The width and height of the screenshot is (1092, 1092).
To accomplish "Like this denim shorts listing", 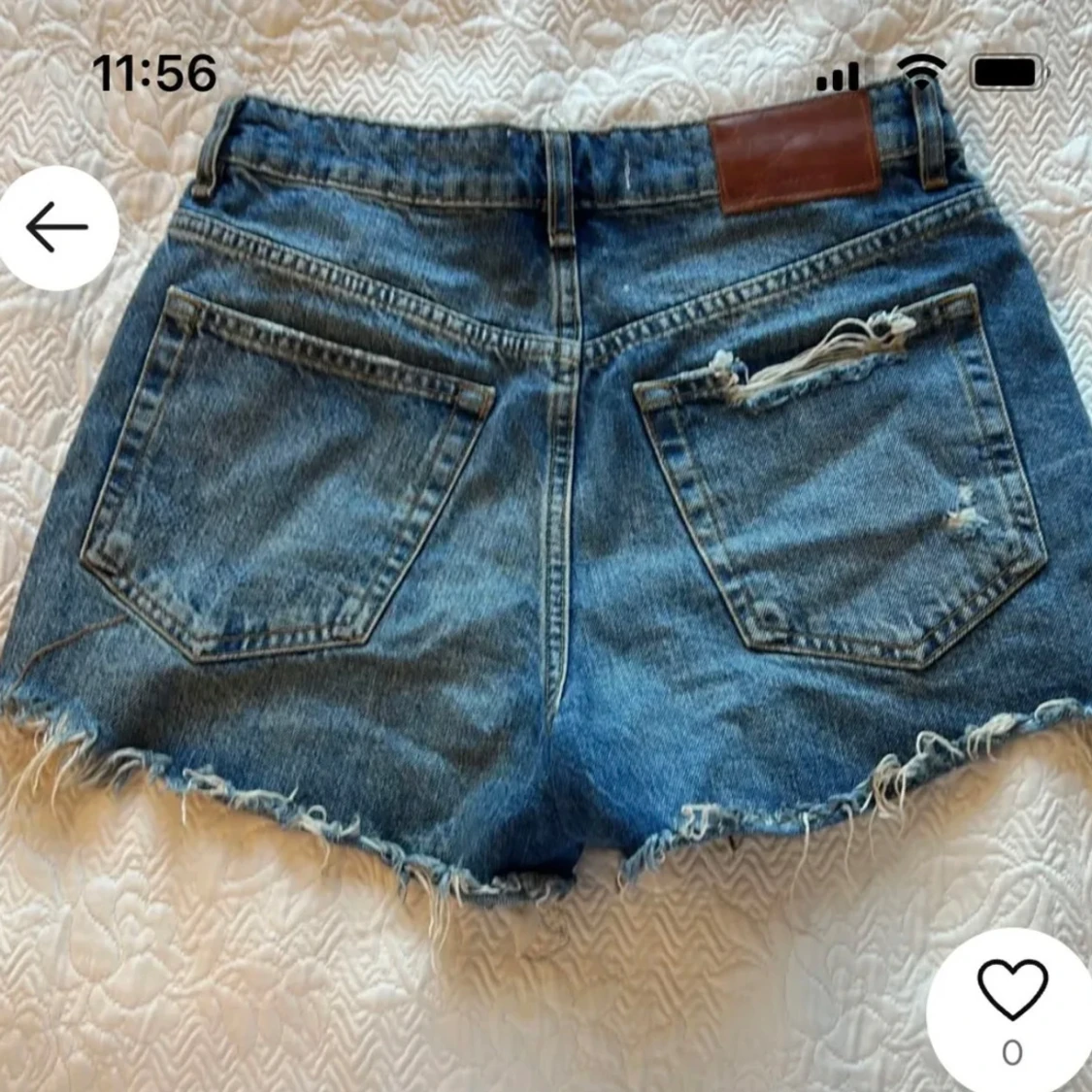I will click(1011, 990).
